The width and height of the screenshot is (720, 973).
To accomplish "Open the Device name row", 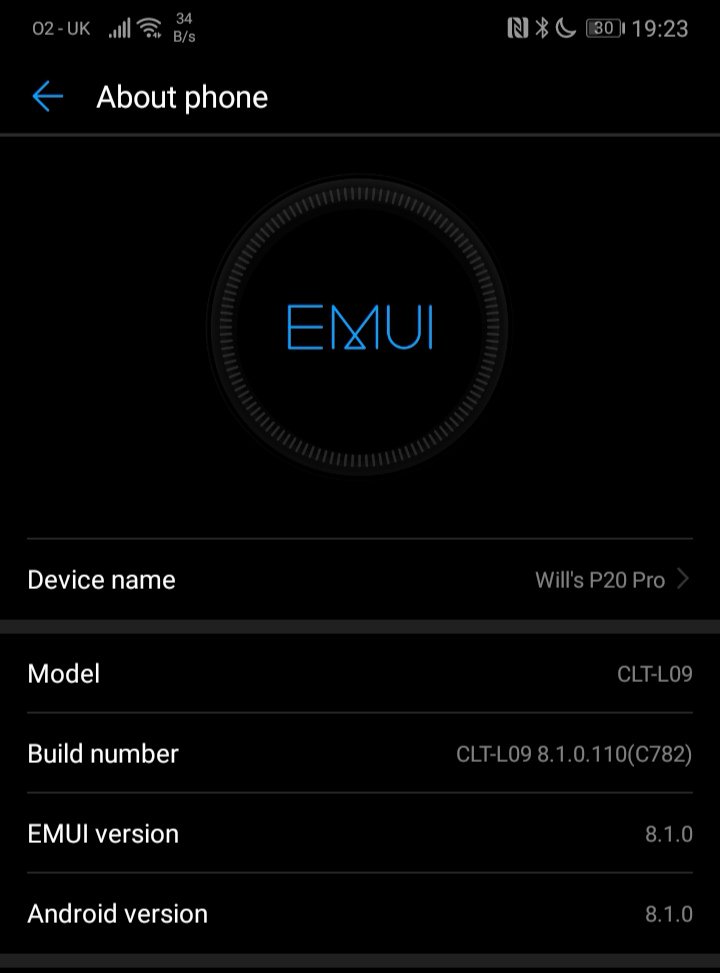I will (x=360, y=580).
